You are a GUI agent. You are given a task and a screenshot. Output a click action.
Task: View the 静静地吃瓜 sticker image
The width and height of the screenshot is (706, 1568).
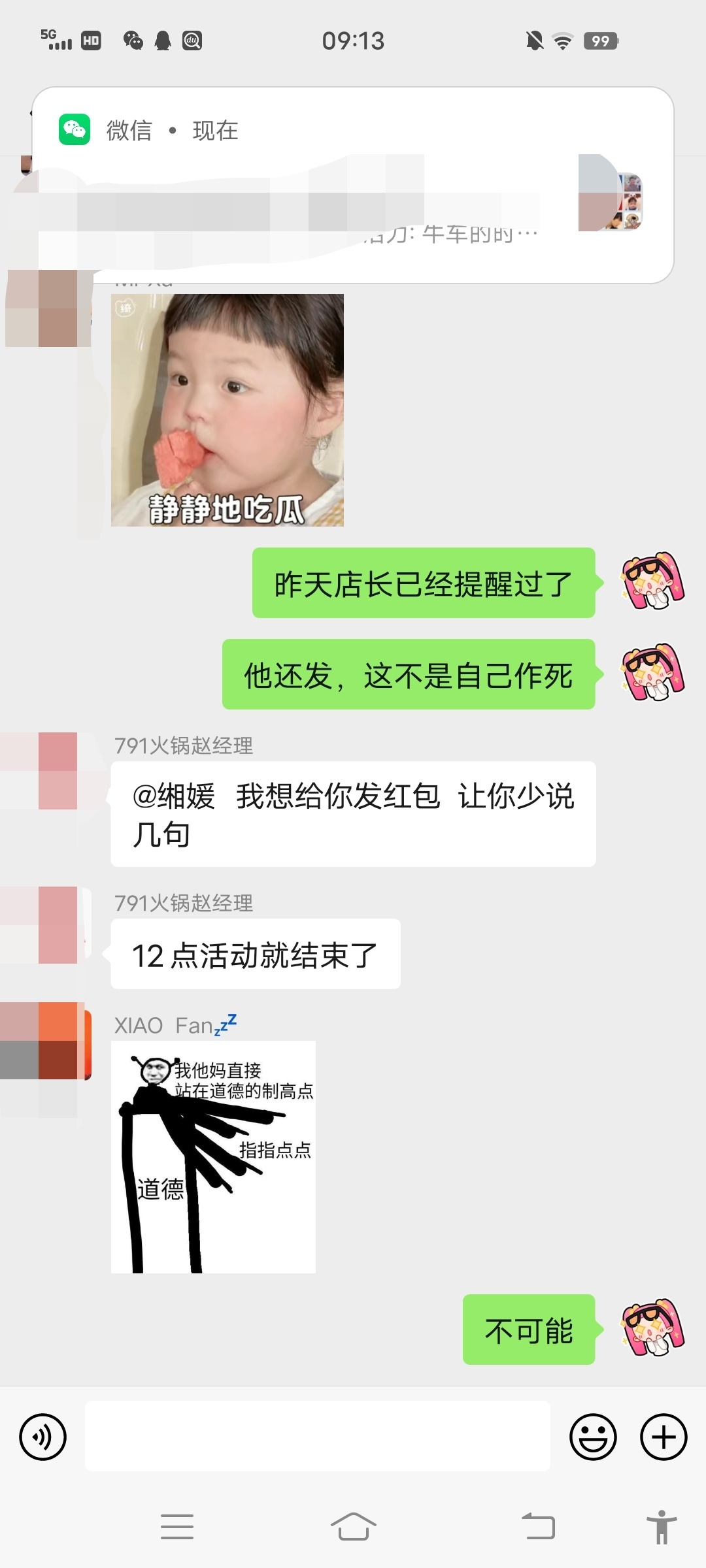(227, 410)
